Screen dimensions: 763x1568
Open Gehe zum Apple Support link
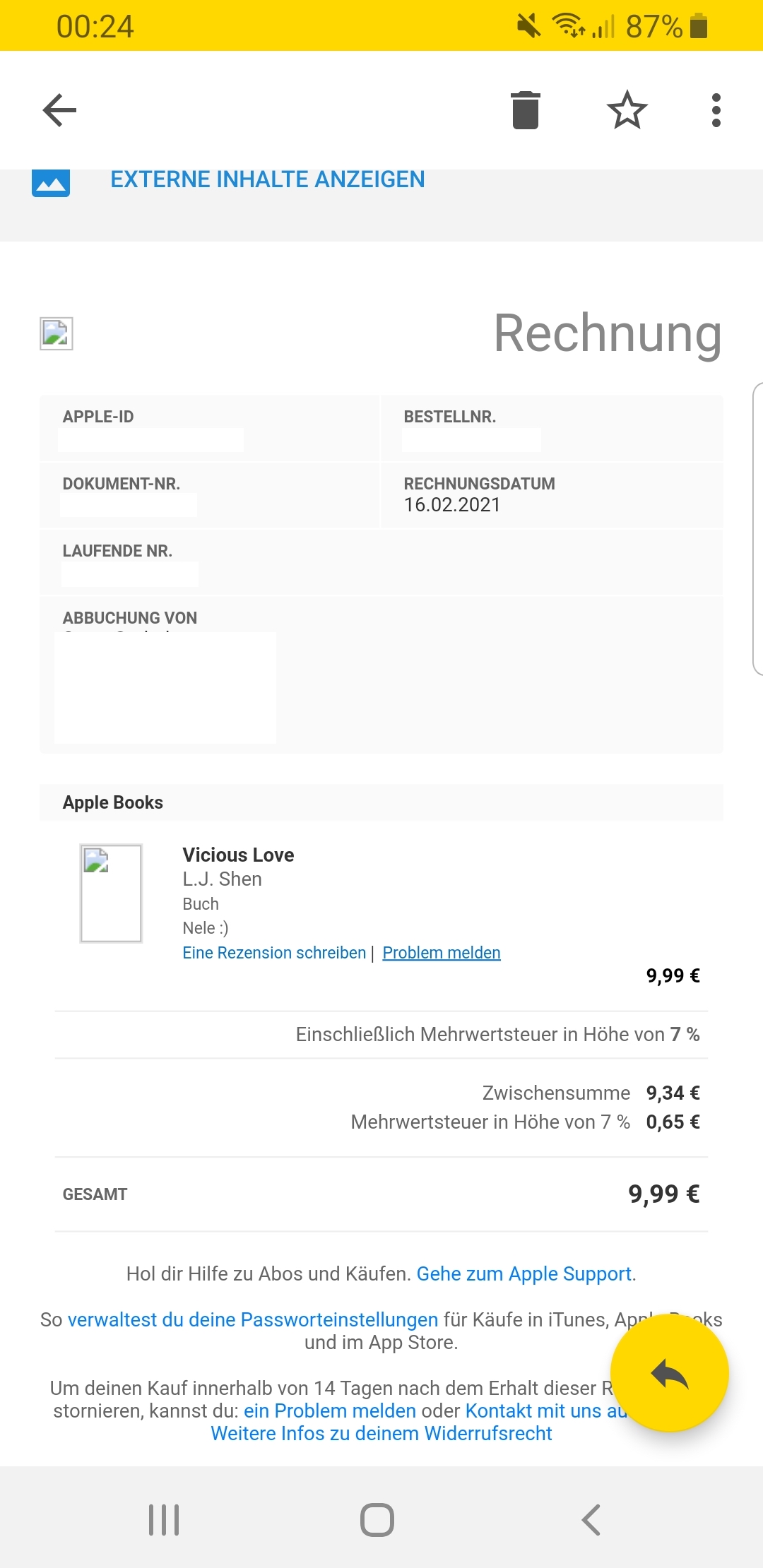[524, 1273]
